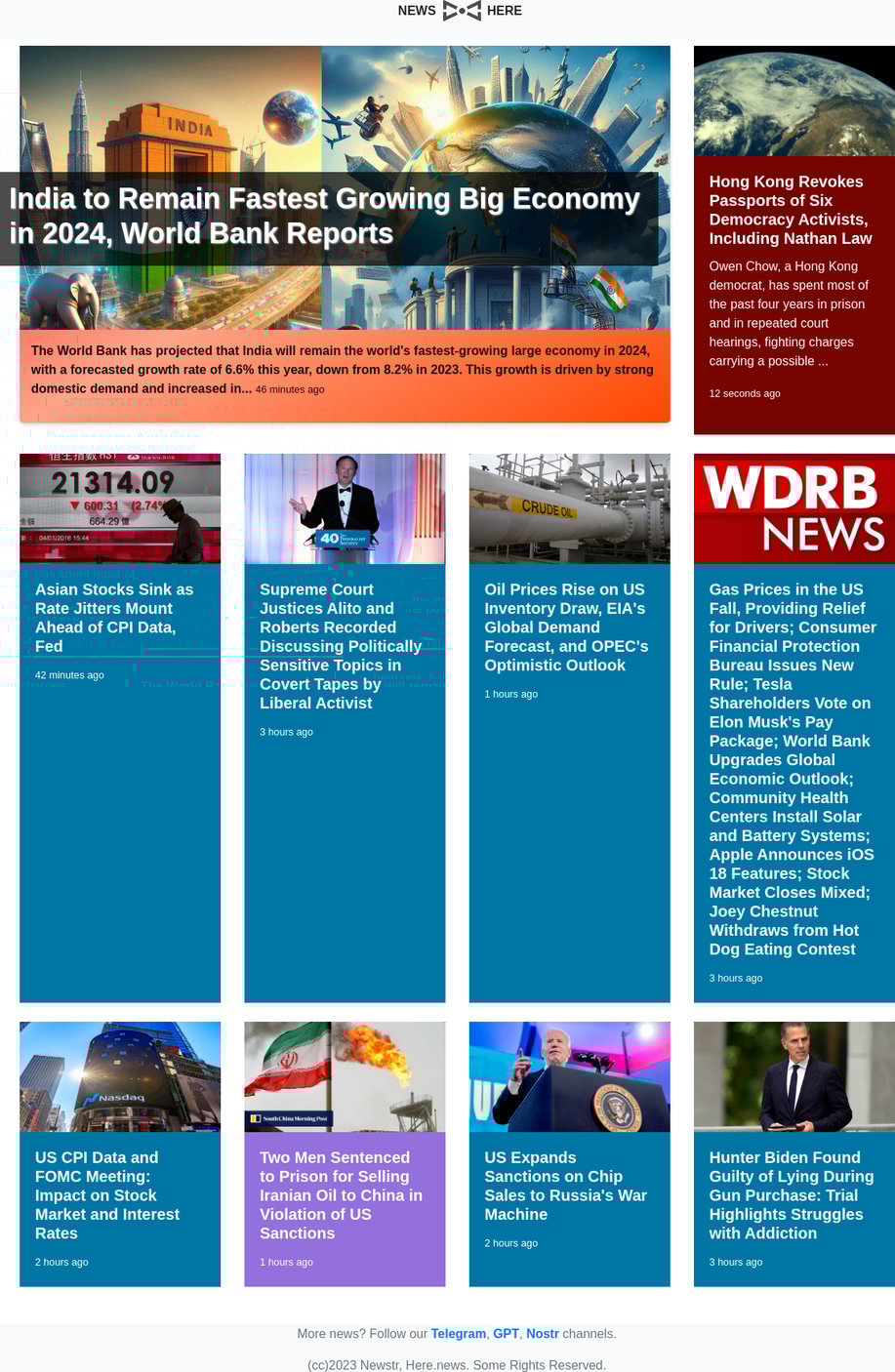Screen dimensions: 895x1372
Task: View Oil Prices Rise article
Action: [x=566, y=626]
